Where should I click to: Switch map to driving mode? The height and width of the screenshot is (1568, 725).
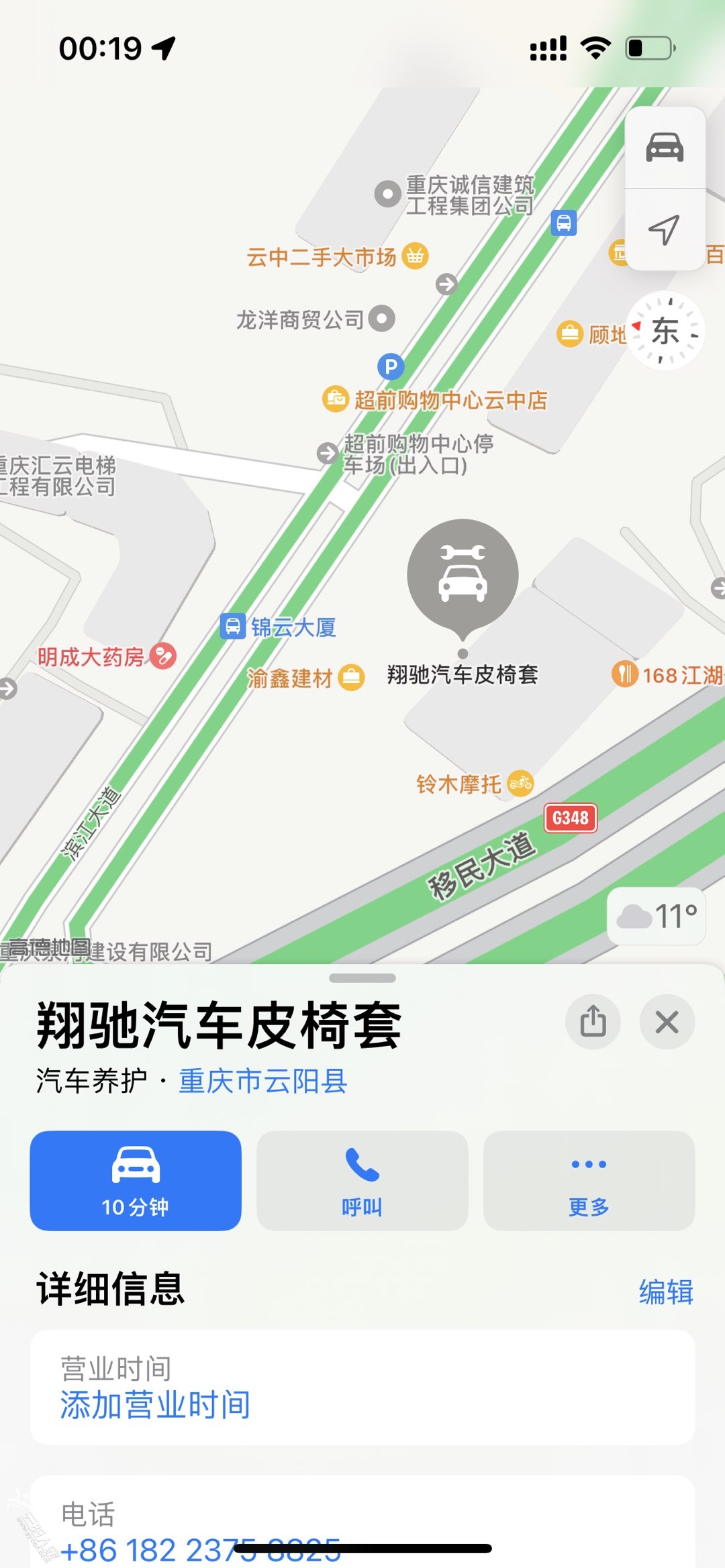(x=665, y=147)
